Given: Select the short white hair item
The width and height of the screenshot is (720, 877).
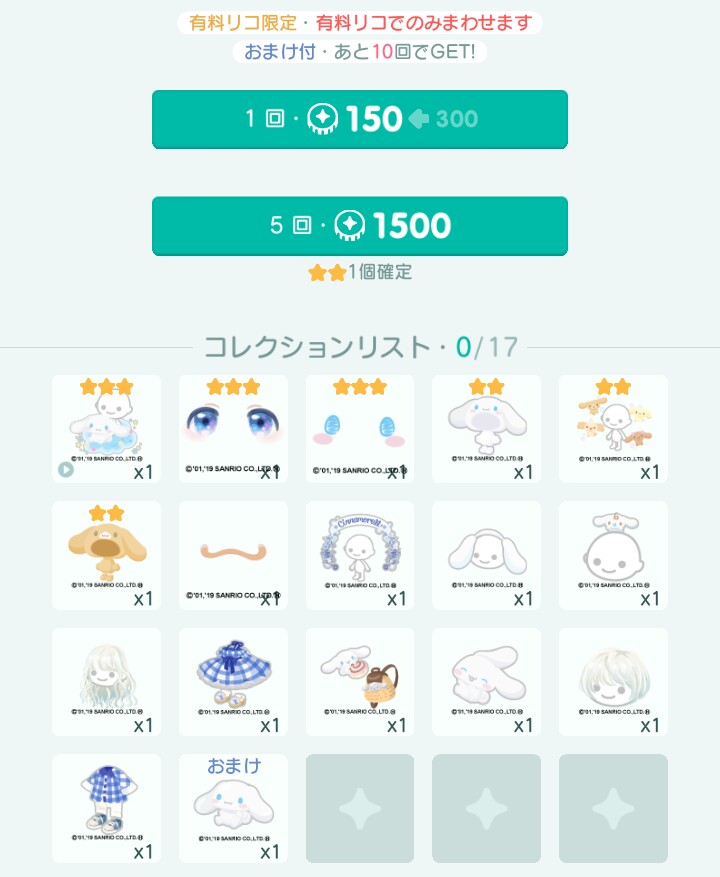Looking at the screenshot, I should tap(613, 683).
